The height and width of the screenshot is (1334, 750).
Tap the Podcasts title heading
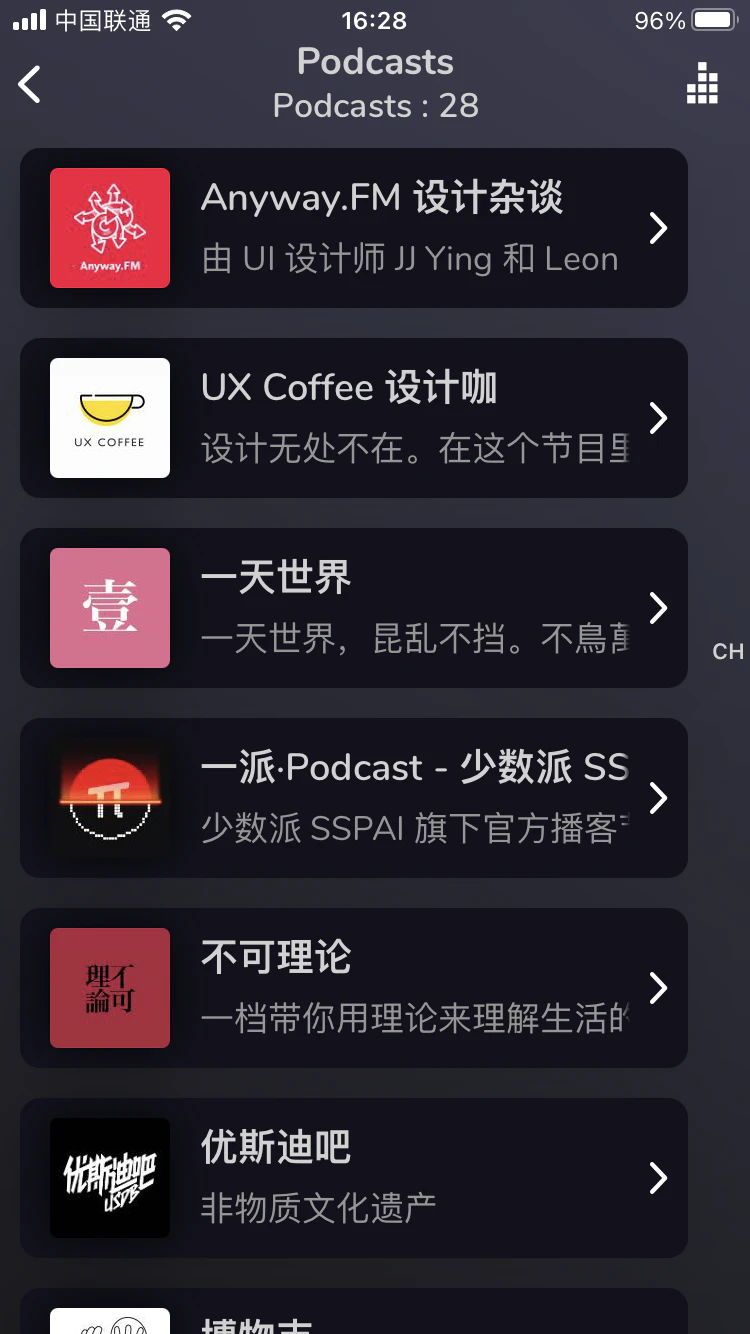pyautogui.click(x=375, y=62)
